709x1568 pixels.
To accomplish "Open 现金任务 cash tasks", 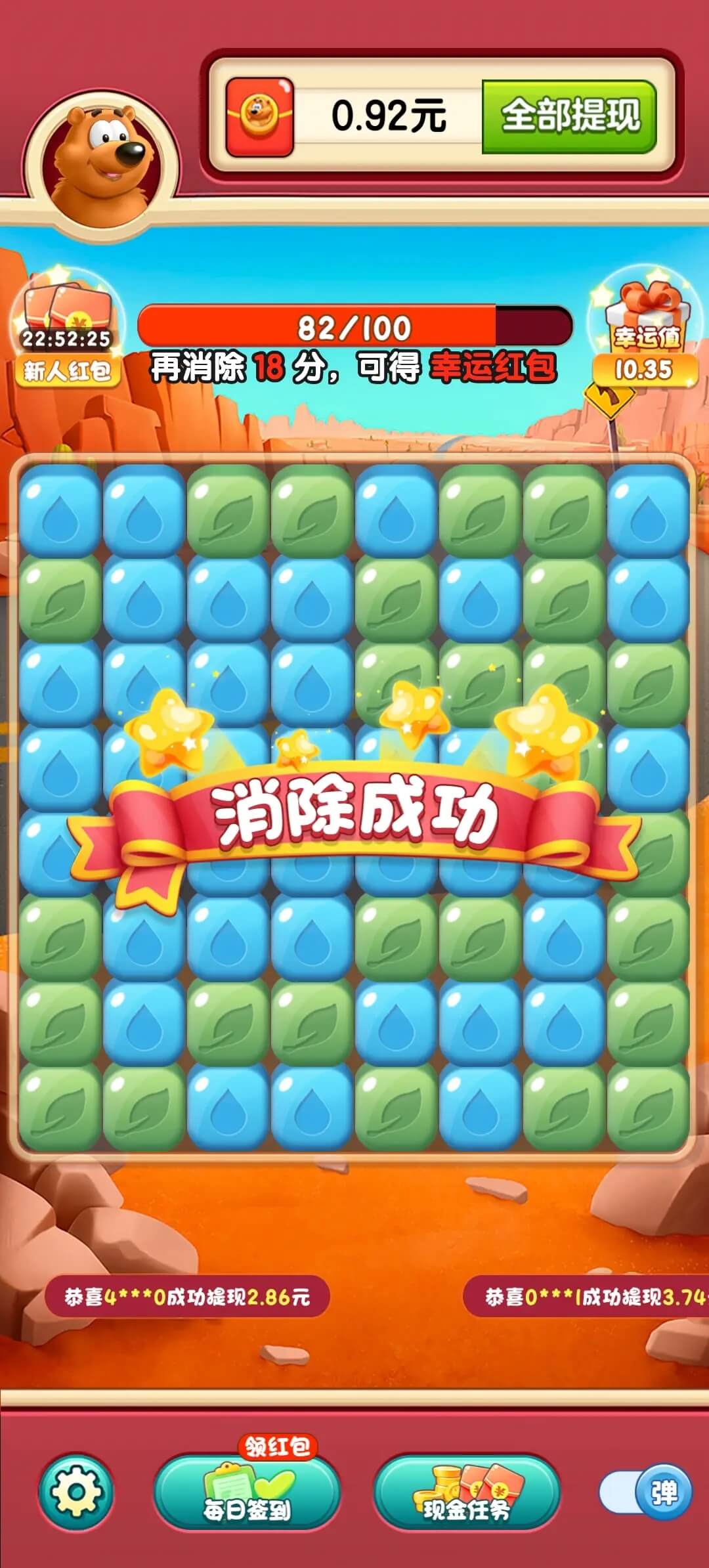I will (x=466, y=1492).
